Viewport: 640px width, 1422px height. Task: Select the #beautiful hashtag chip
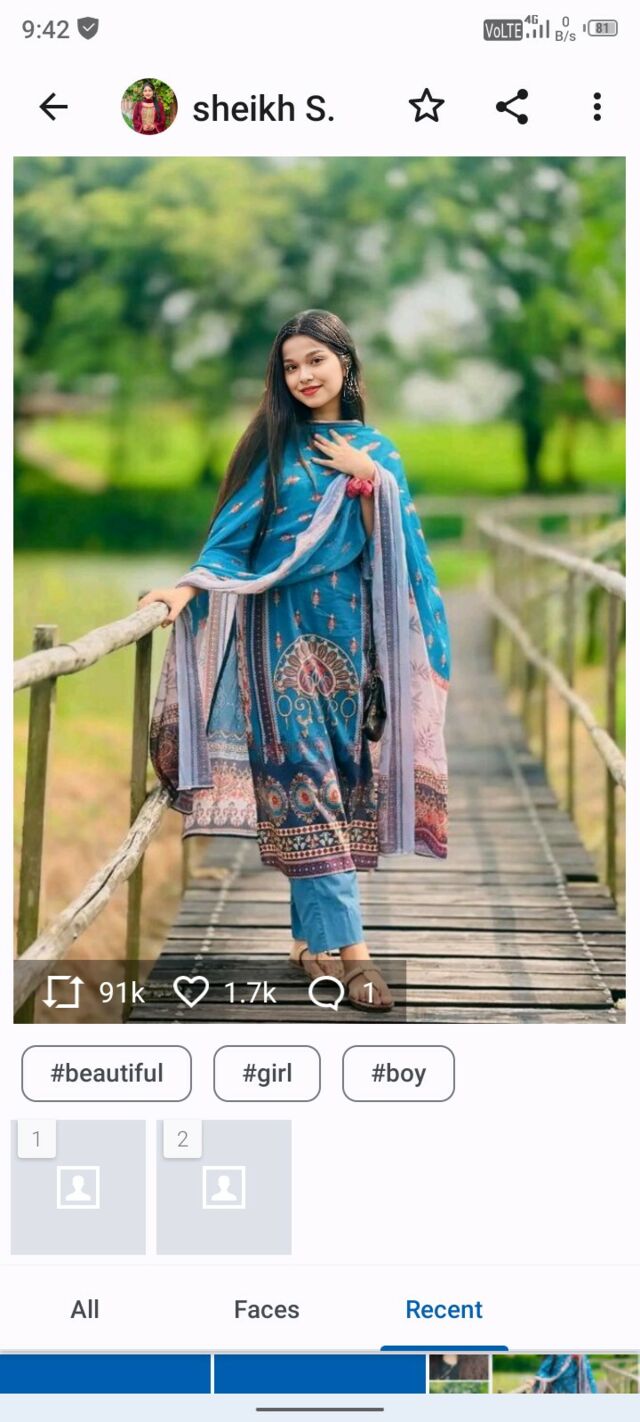click(107, 1074)
